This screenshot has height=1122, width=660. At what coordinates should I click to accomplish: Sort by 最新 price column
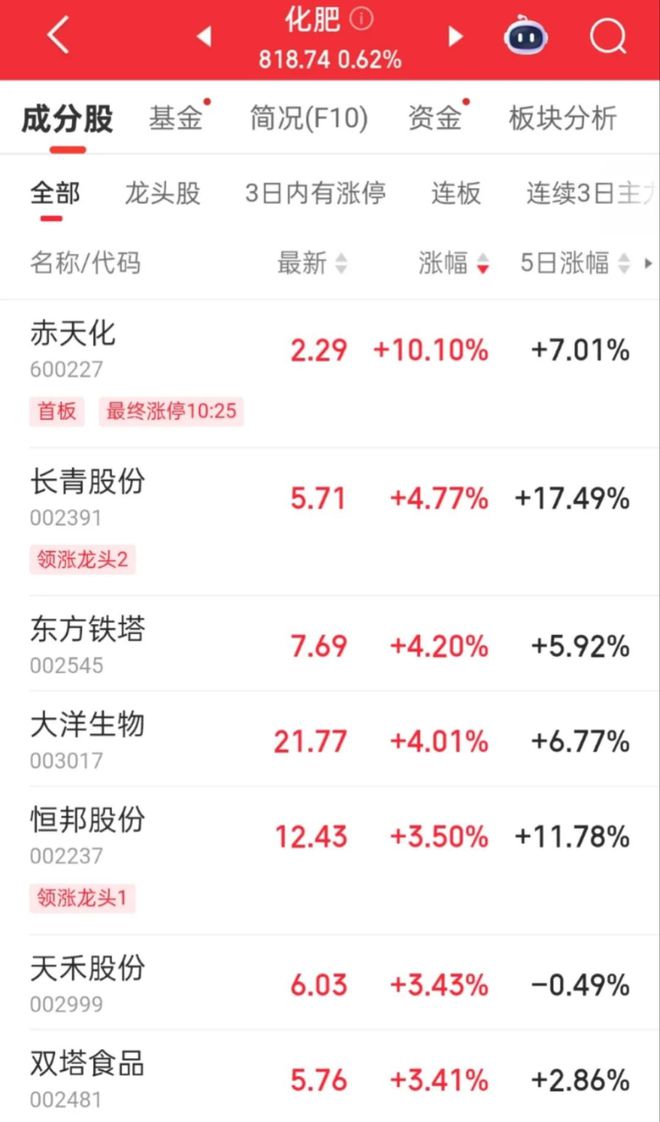[x=312, y=263]
